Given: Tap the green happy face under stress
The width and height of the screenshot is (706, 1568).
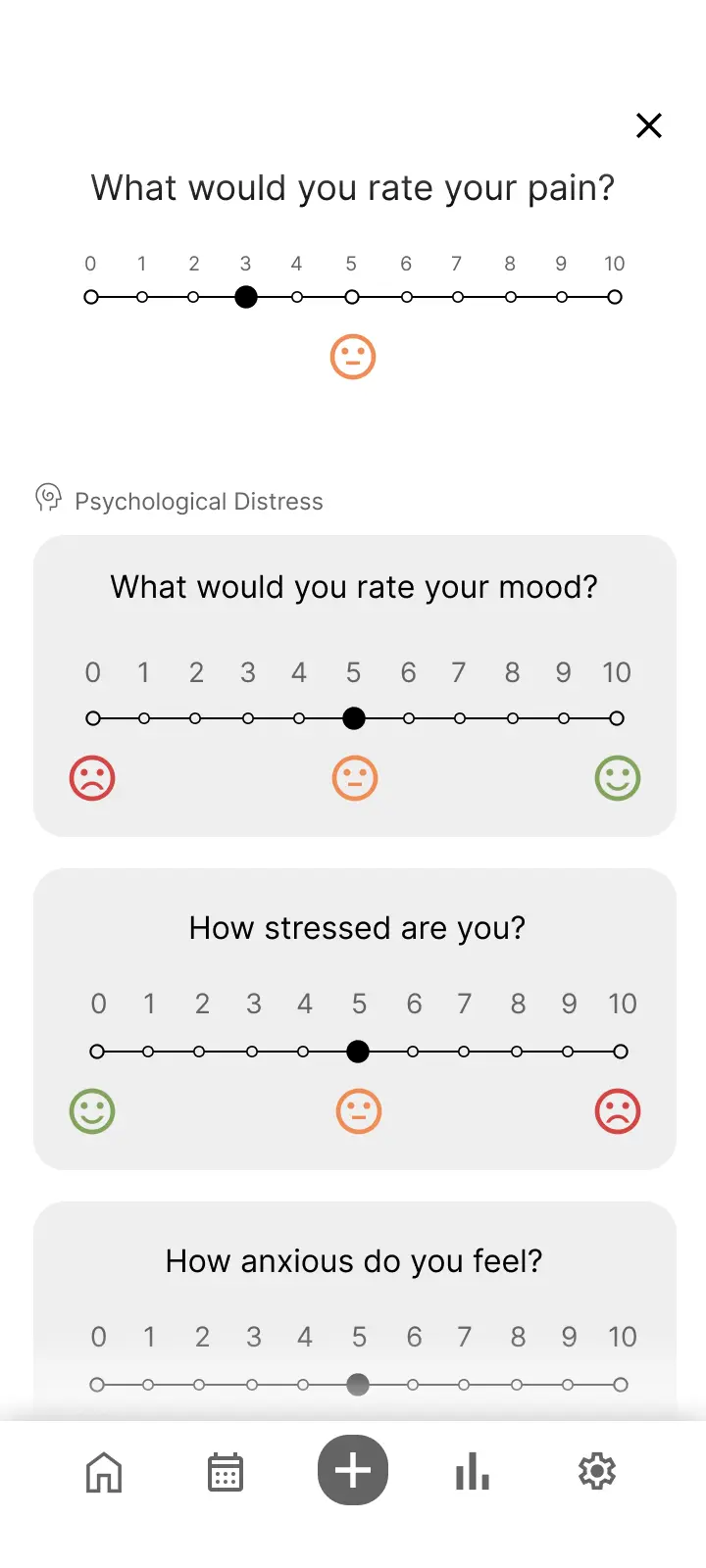Looking at the screenshot, I should pyautogui.click(x=92, y=1111).
